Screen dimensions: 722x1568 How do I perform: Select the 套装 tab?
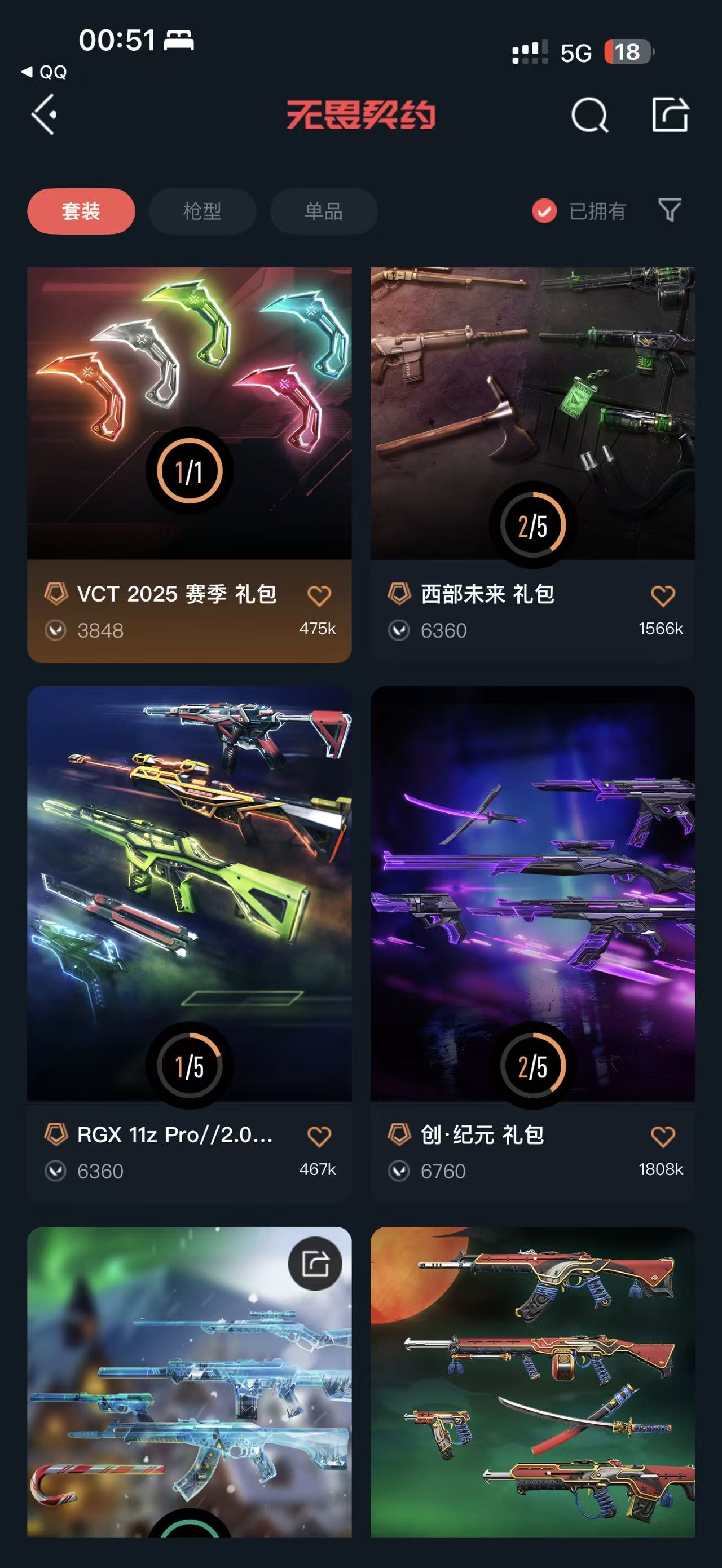(81, 211)
